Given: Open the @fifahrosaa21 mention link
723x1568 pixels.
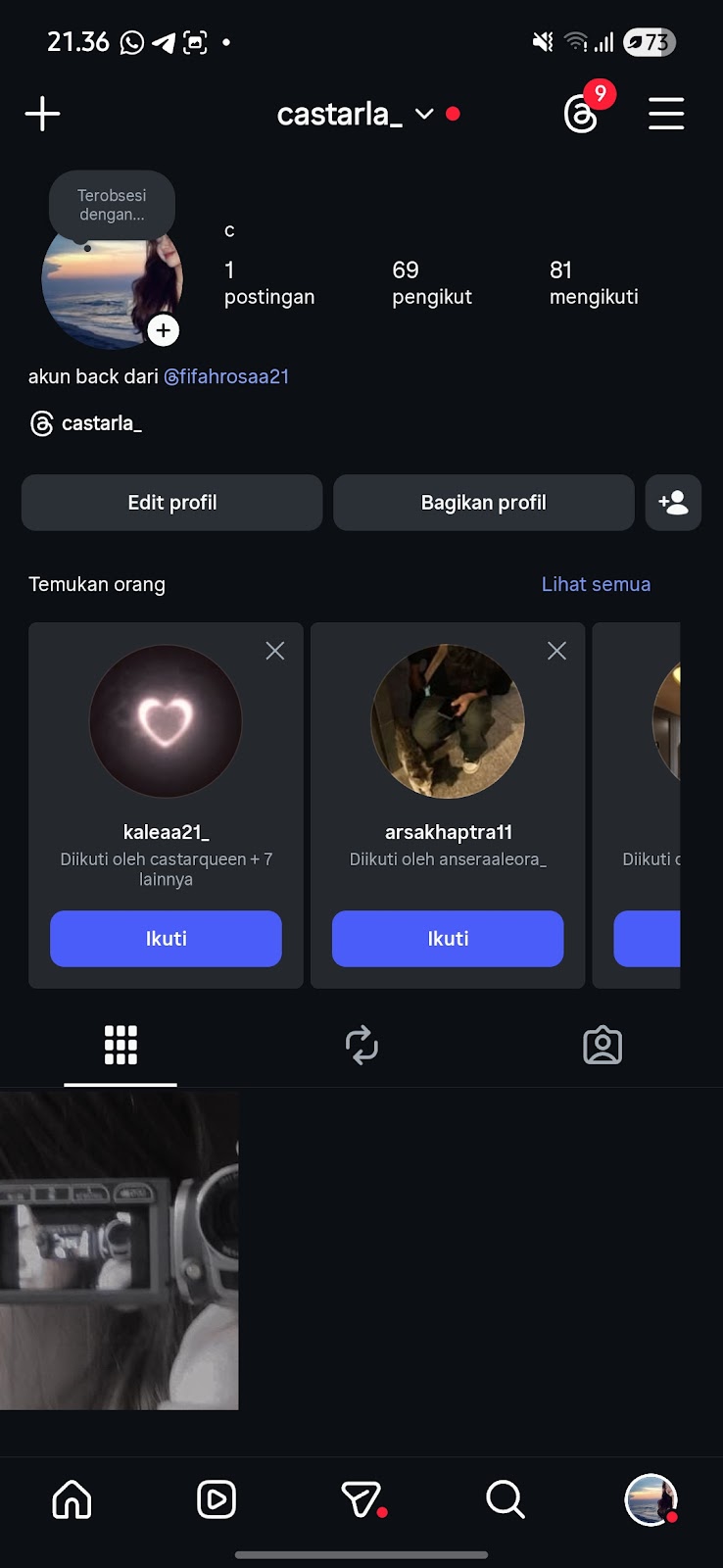Looking at the screenshot, I should point(226,376).
